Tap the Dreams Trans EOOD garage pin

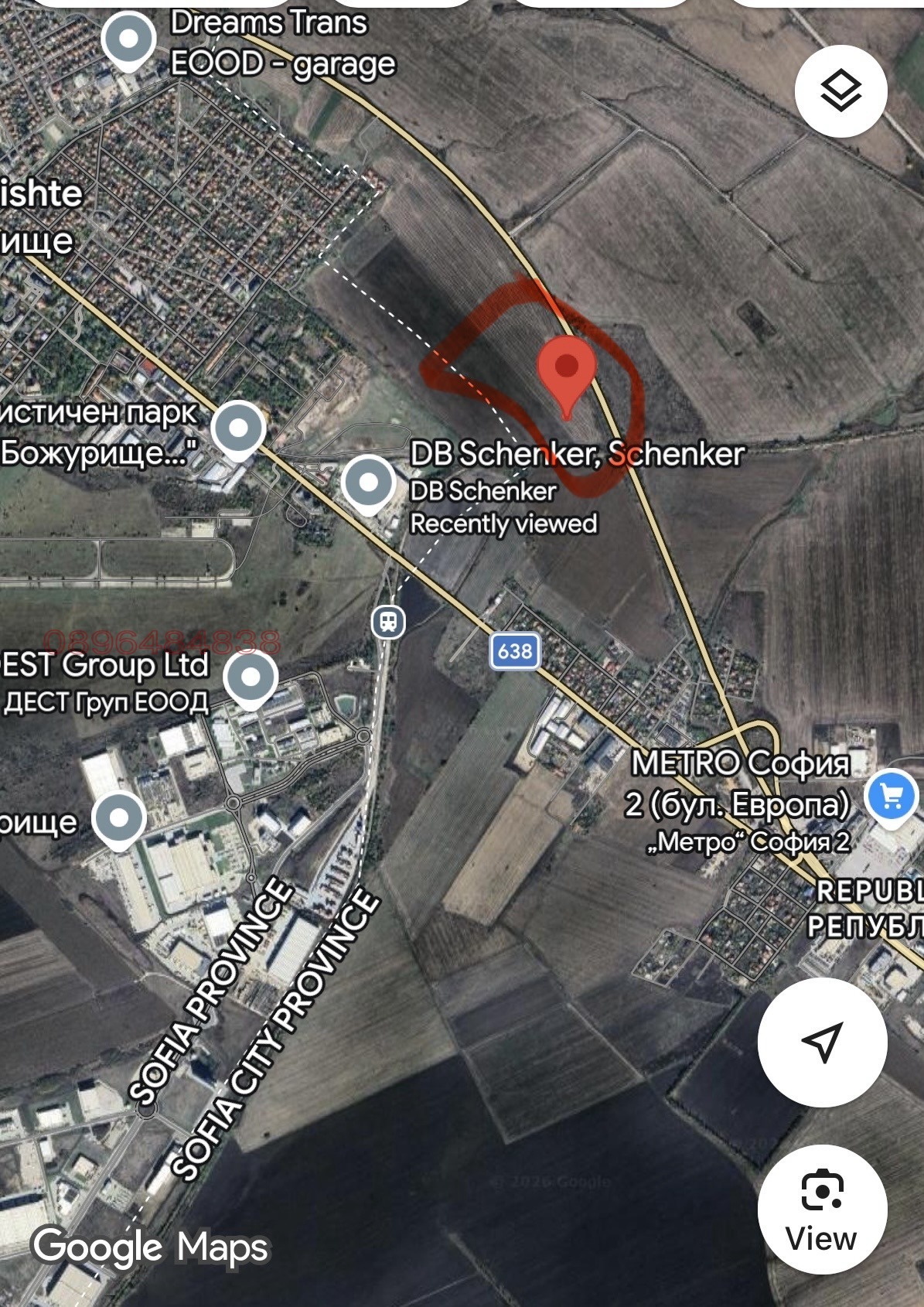[129, 40]
